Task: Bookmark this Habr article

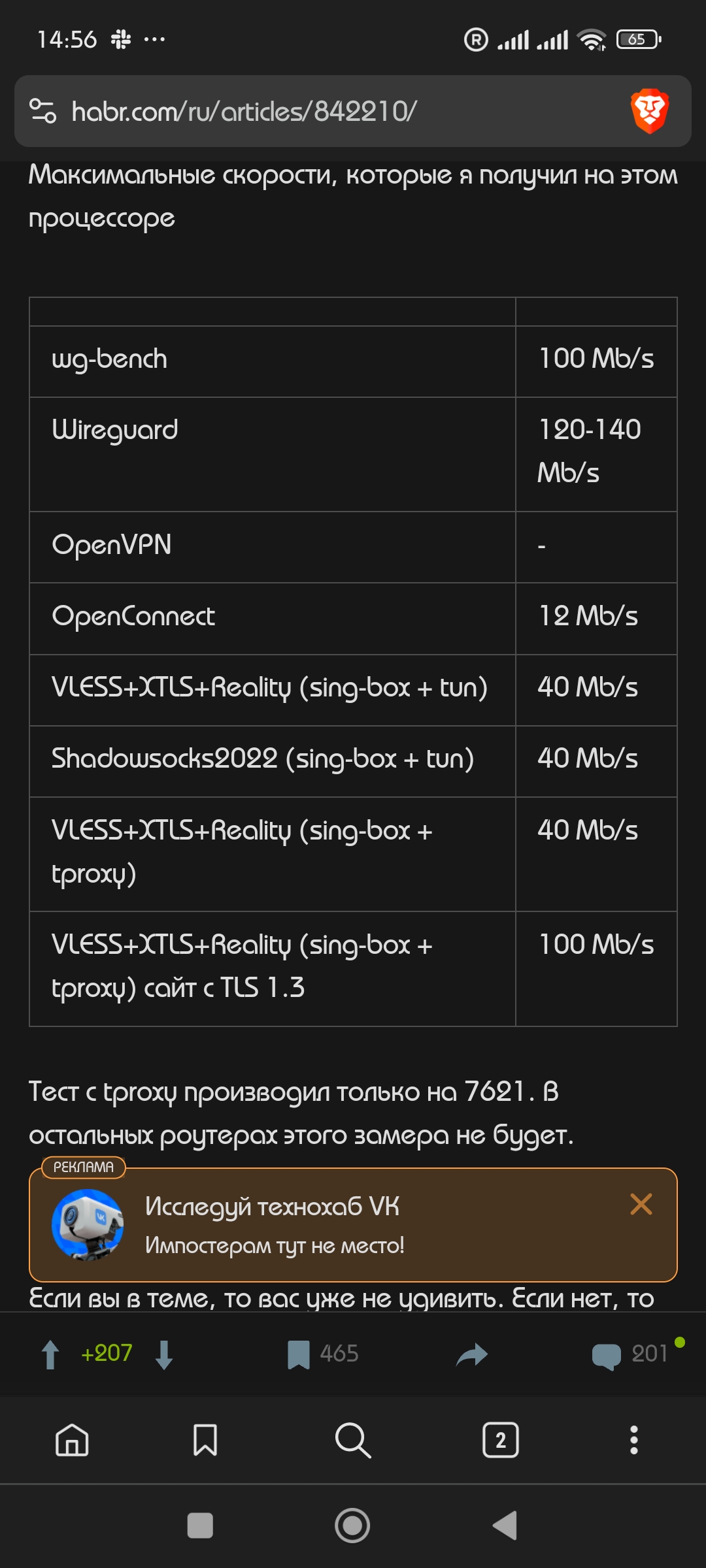Action: 299,1354
